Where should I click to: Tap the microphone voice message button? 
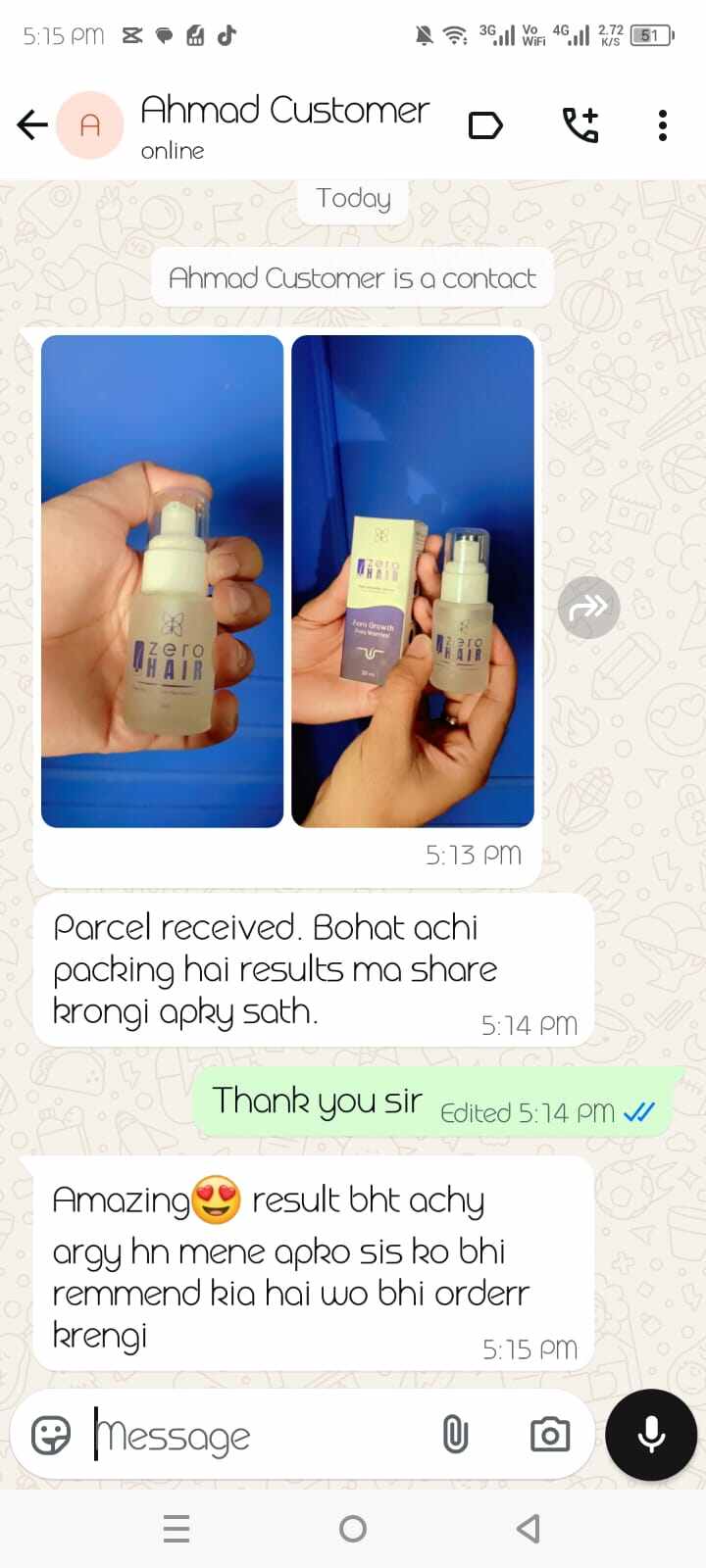[x=651, y=1435]
